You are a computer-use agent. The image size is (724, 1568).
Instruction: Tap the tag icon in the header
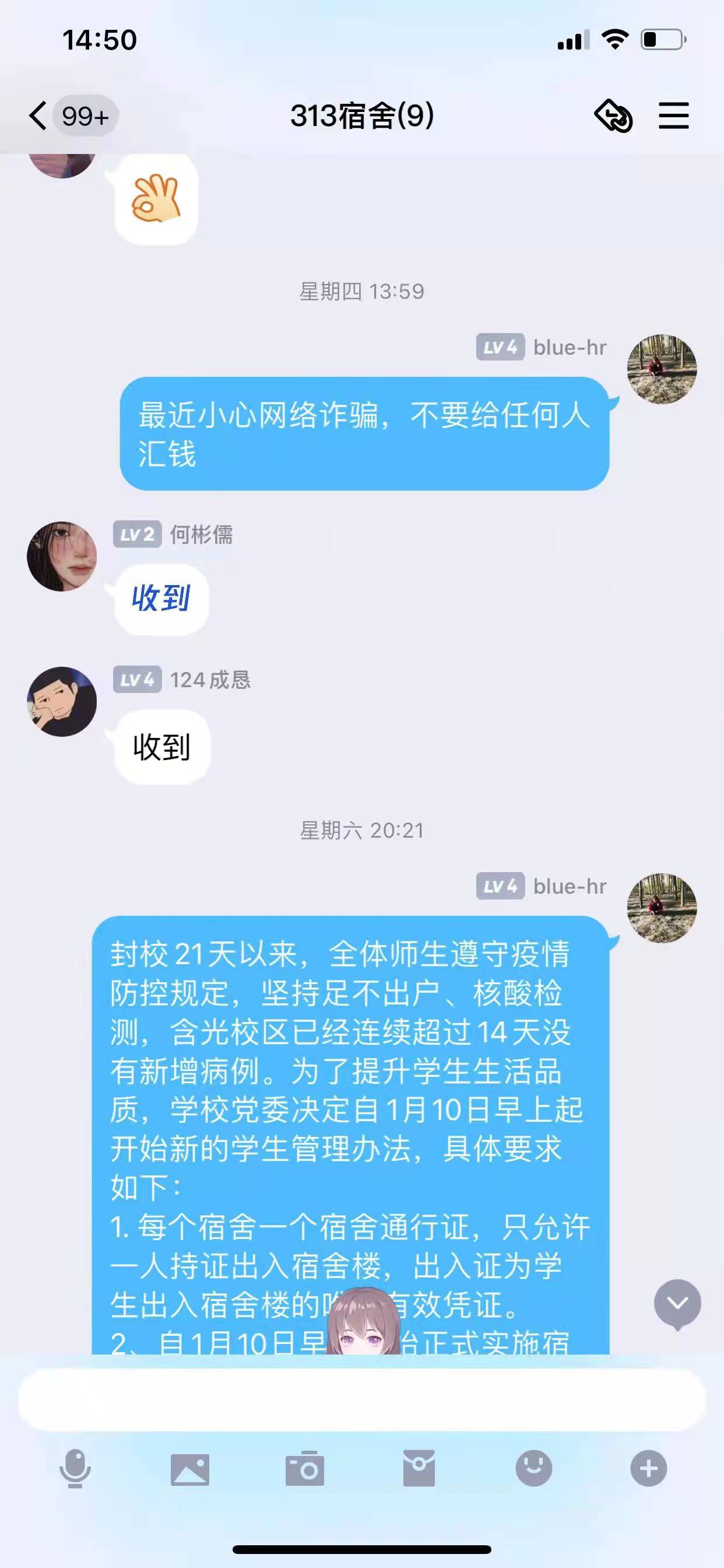click(x=613, y=116)
